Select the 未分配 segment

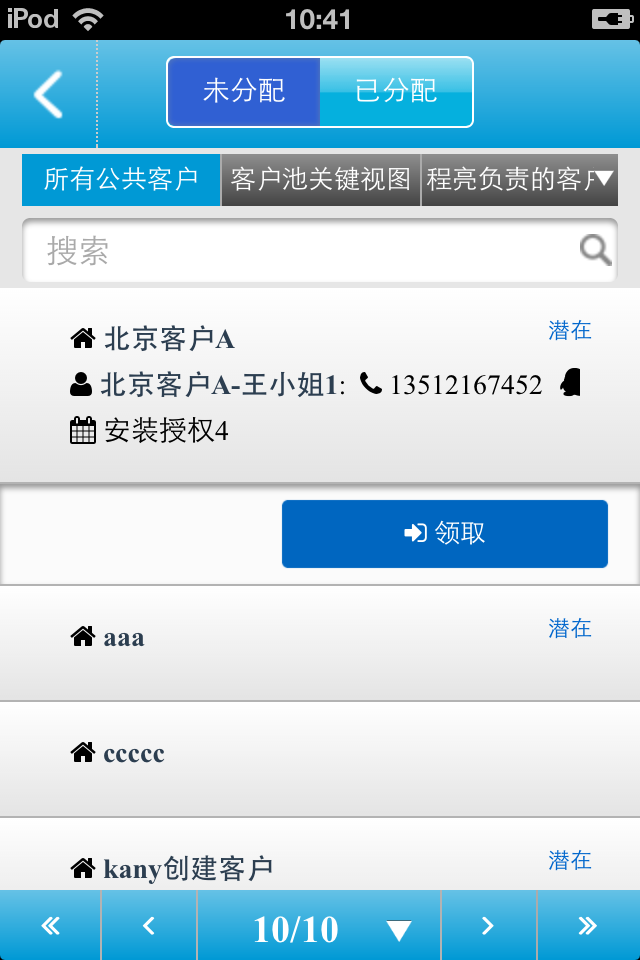tap(244, 92)
